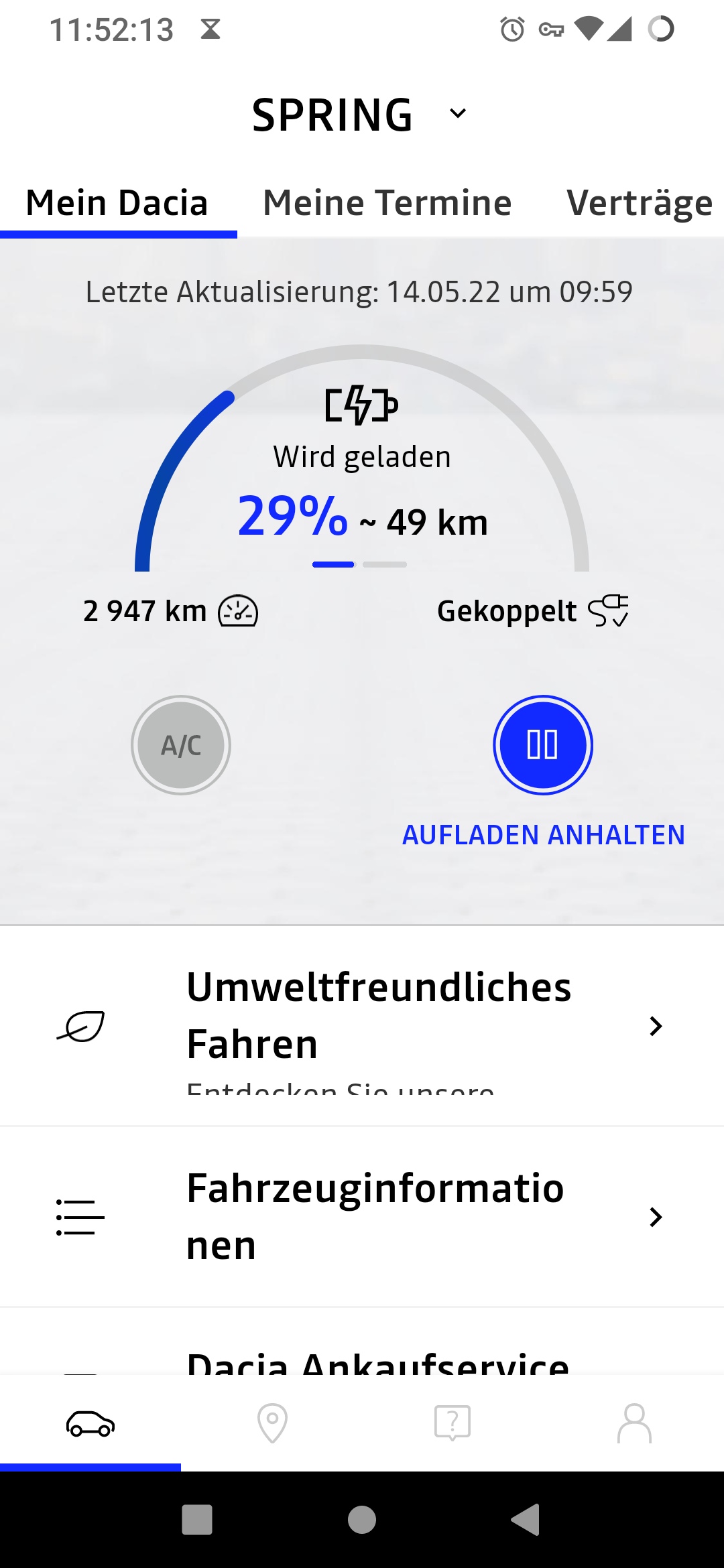
Task: Expand the SPRING vehicle dropdown
Action: pos(457,114)
